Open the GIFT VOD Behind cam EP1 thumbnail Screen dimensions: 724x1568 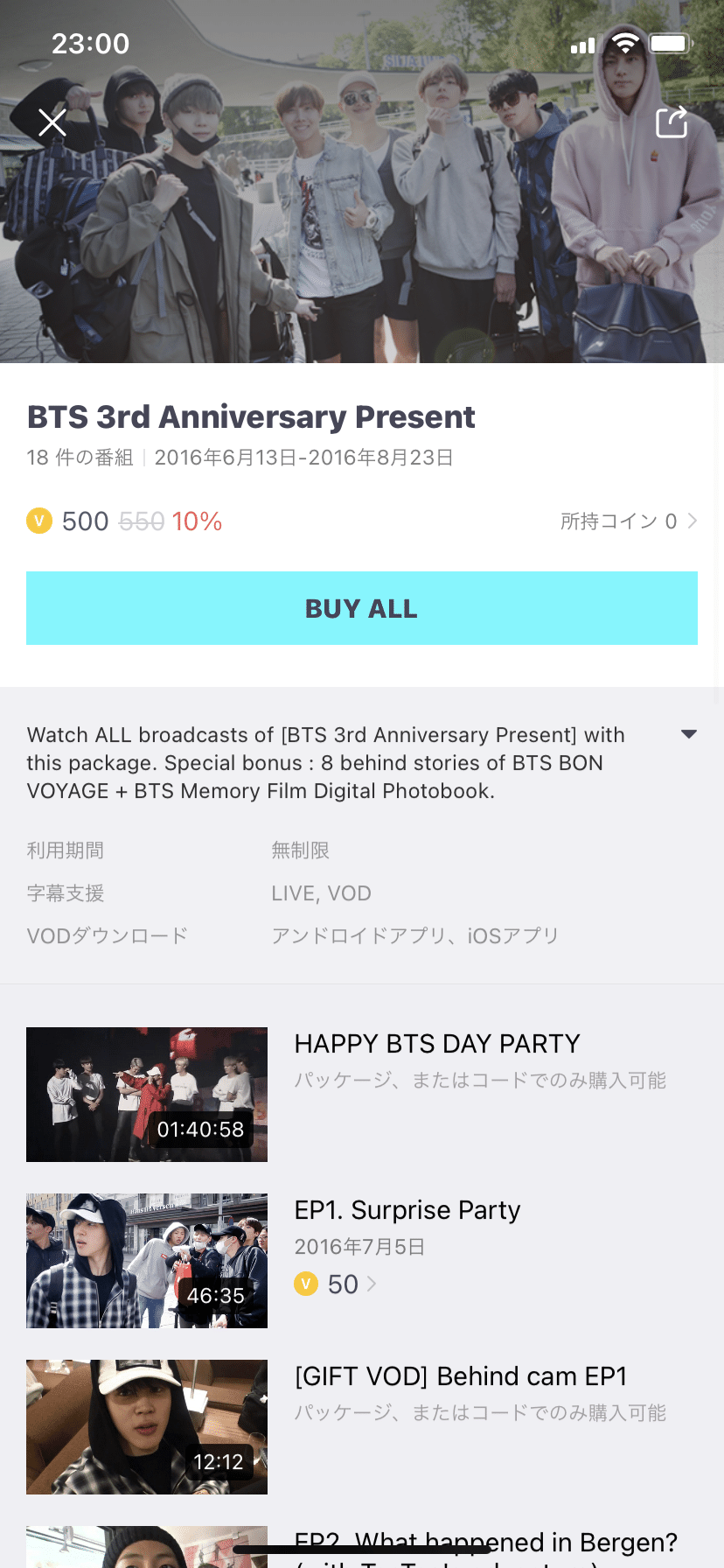point(146,1427)
